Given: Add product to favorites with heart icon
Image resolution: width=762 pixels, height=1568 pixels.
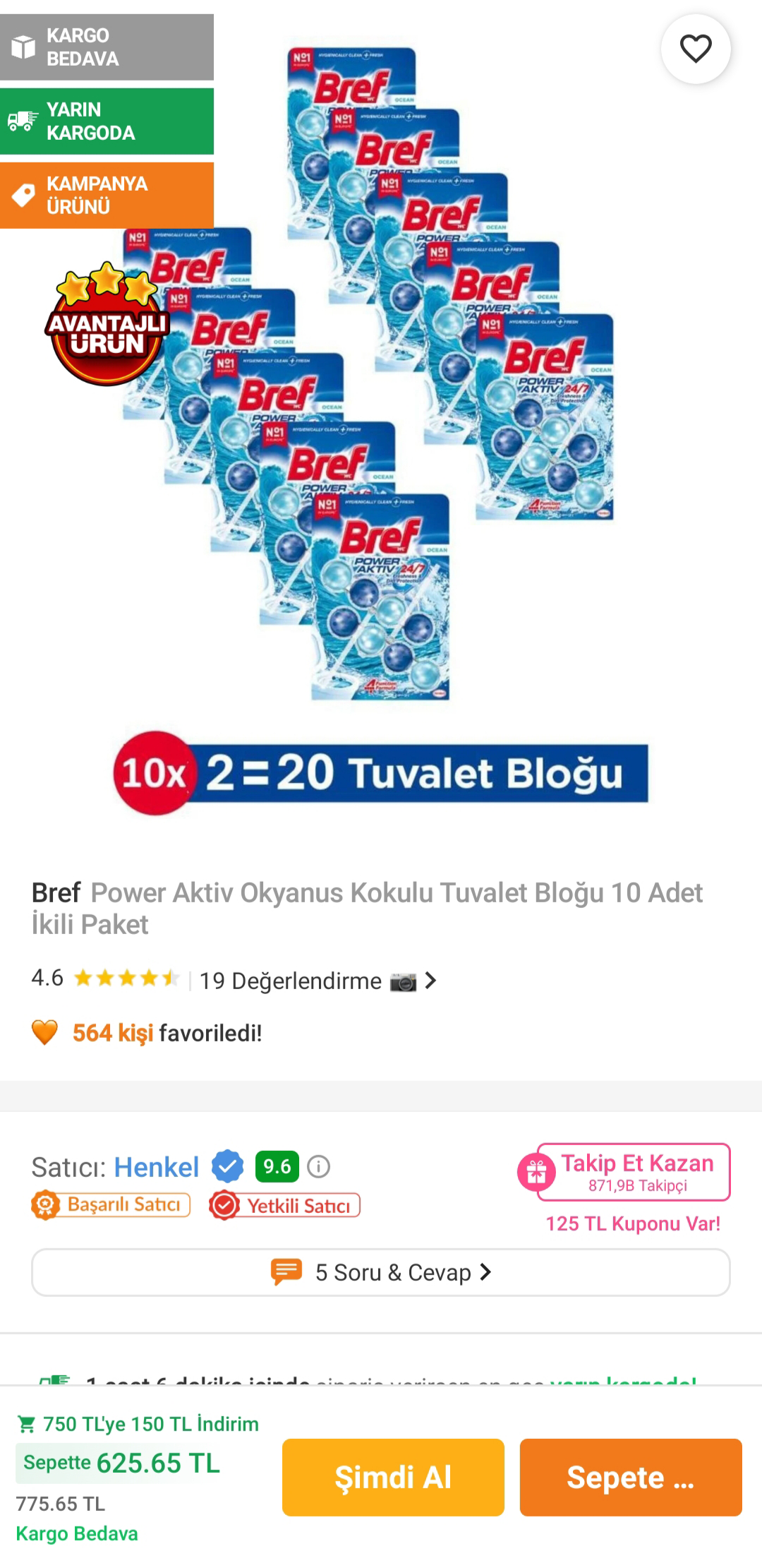Looking at the screenshot, I should point(695,49).
